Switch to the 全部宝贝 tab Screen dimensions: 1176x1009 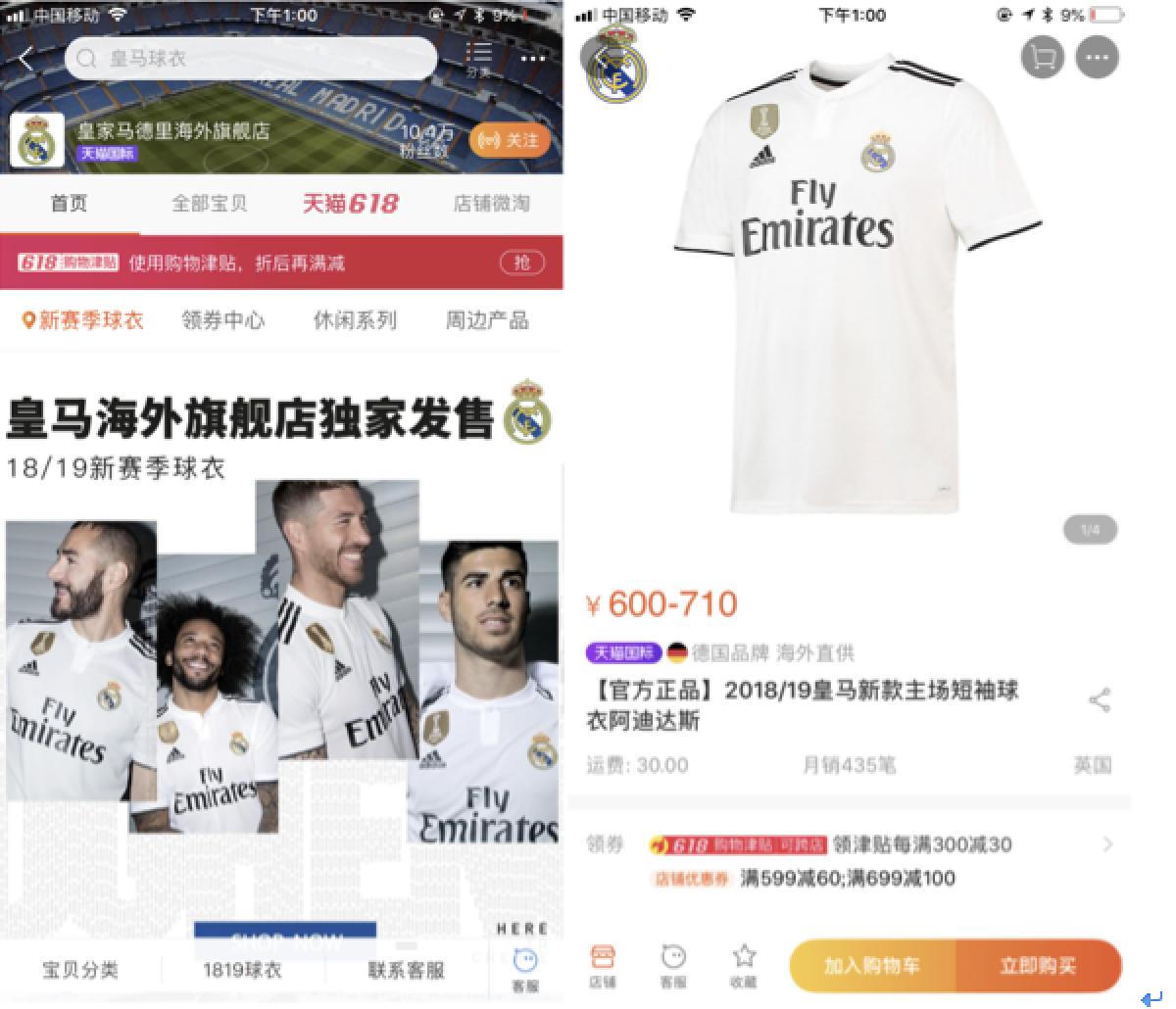pyautogui.click(x=210, y=204)
